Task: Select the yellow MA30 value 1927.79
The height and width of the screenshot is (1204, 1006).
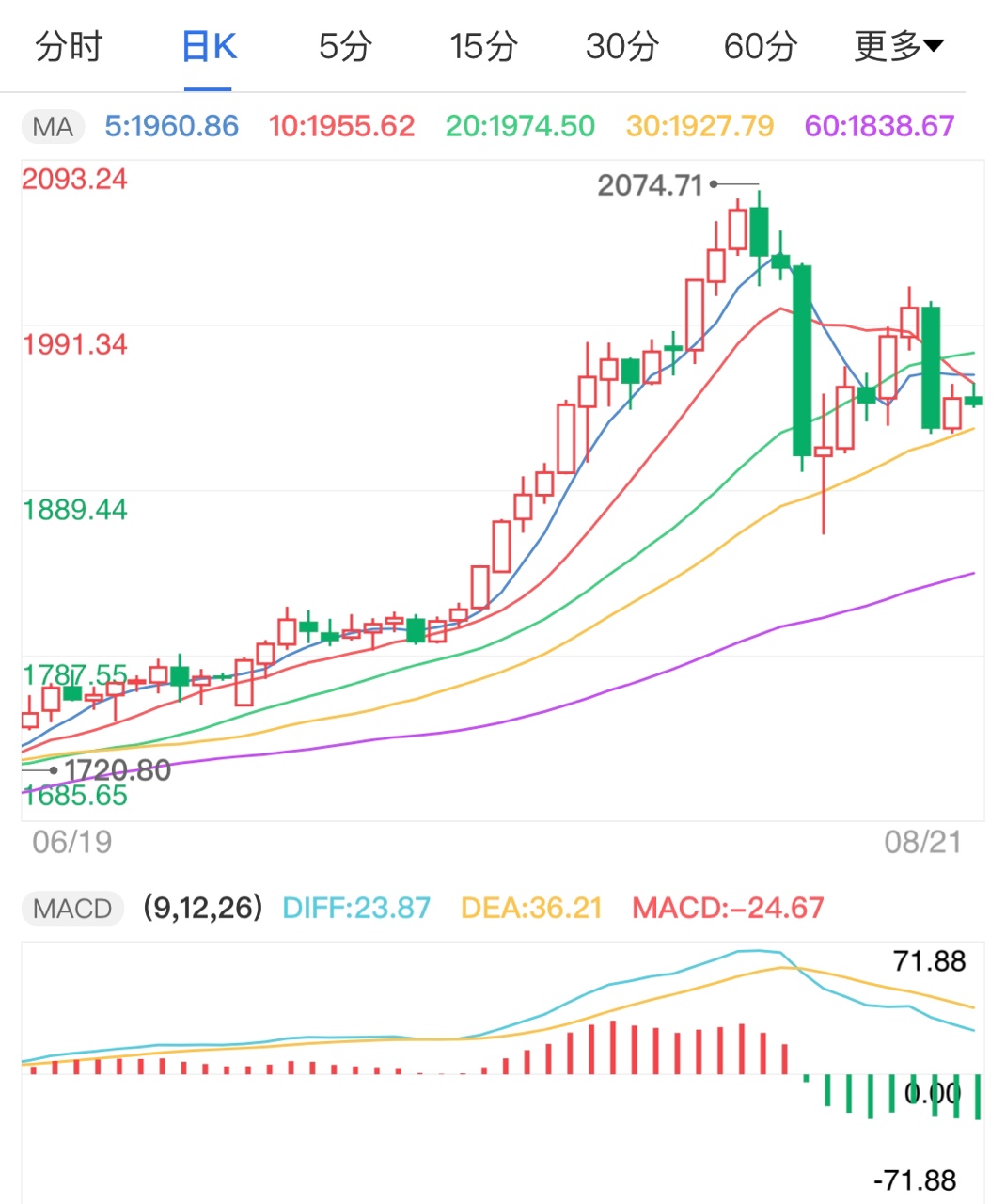Action: [x=696, y=126]
